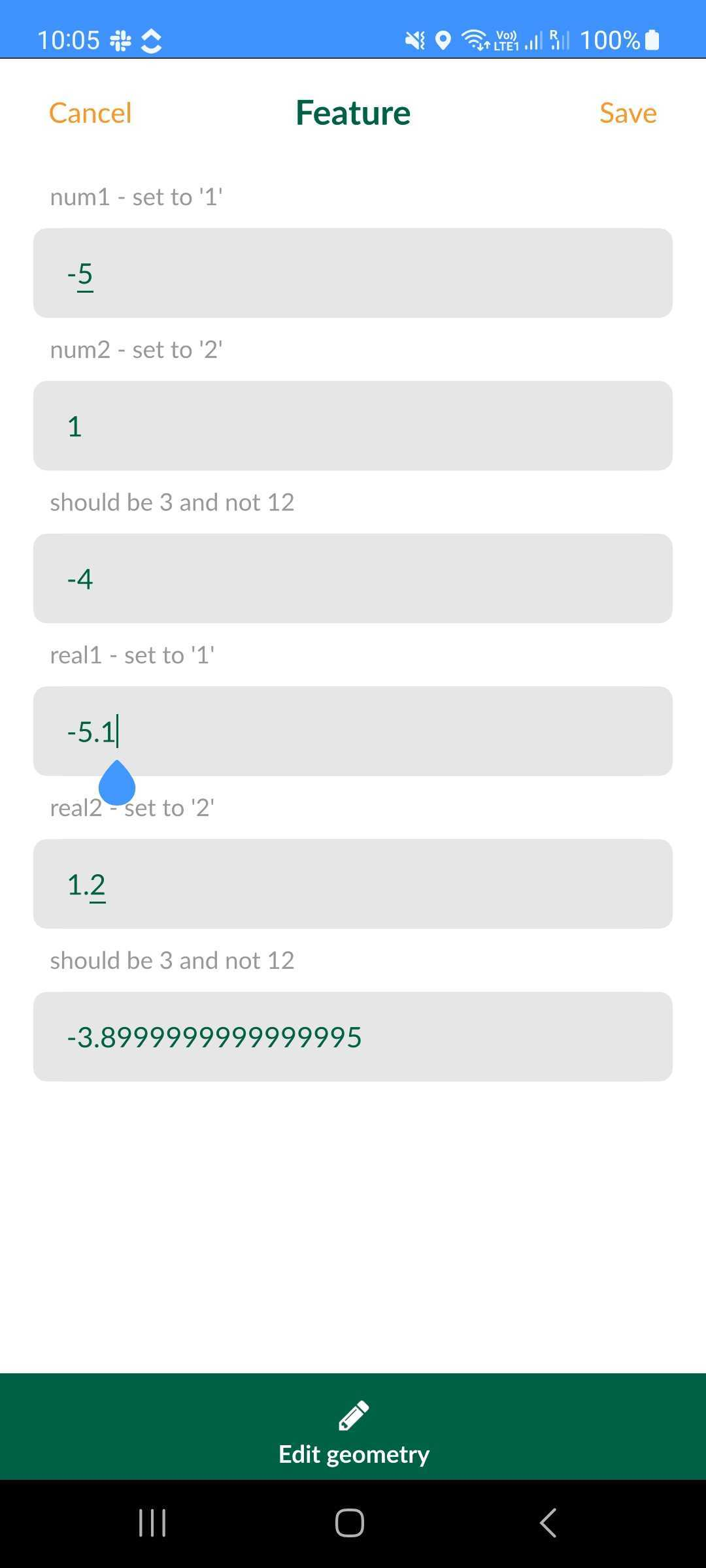Select the field with -3.8999999999999995
Viewport: 706px width, 1568px height.
353,1037
